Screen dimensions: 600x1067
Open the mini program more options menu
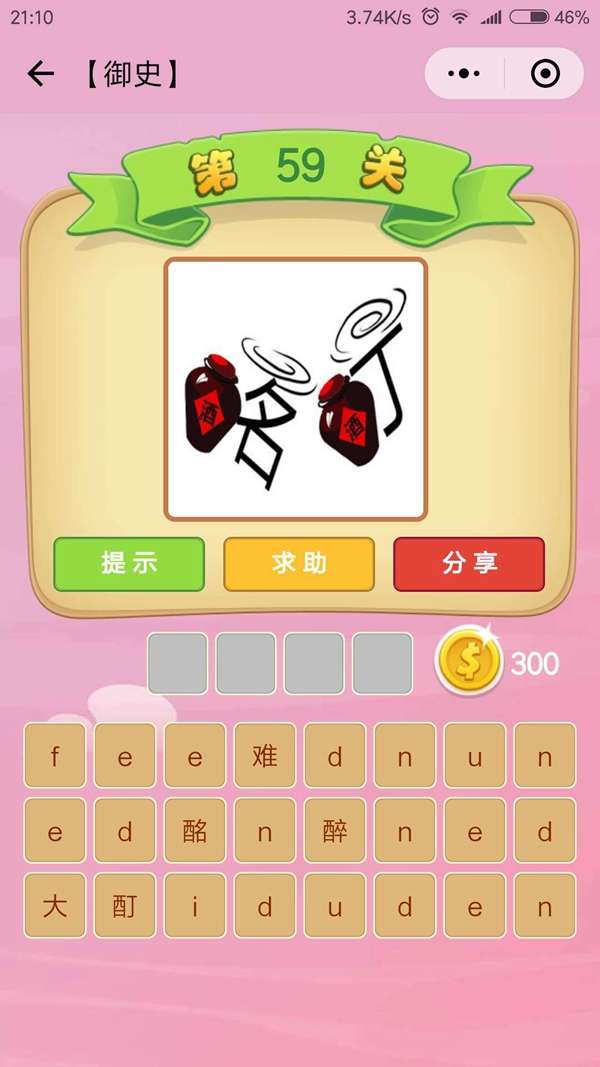[464, 74]
